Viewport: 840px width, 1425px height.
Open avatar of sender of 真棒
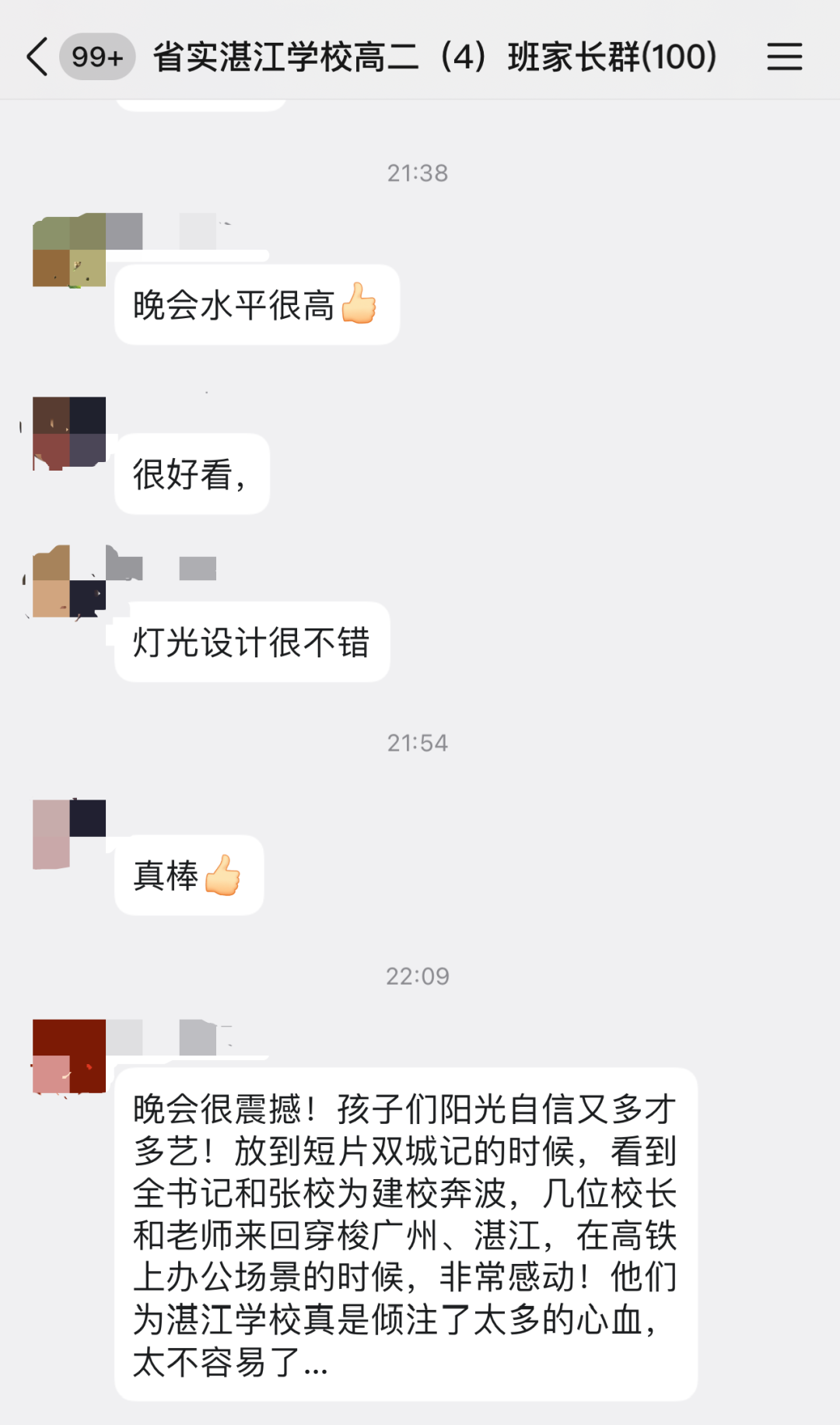click(69, 834)
